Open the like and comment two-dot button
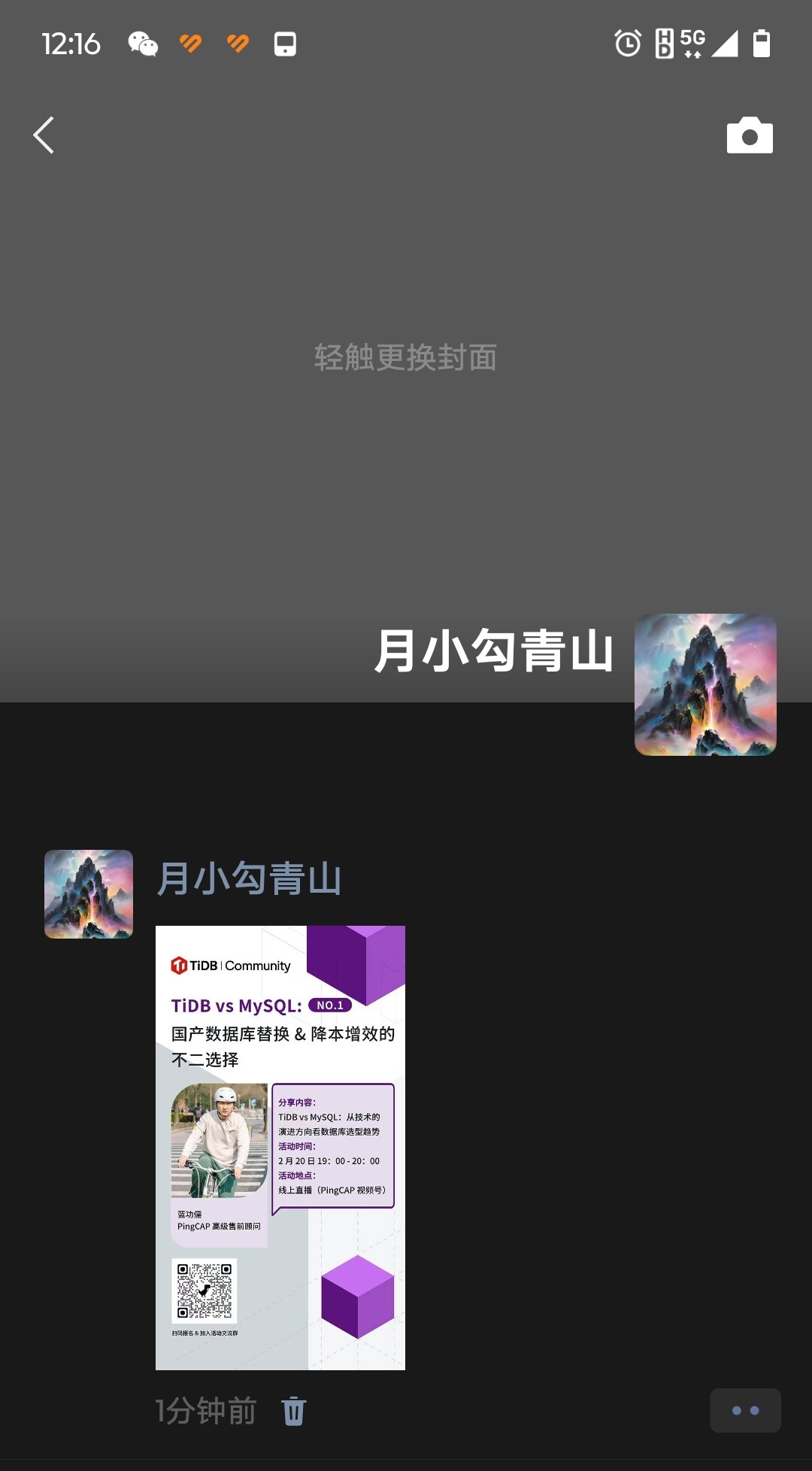The height and width of the screenshot is (1471, 812). click(x=745, y=1410)
